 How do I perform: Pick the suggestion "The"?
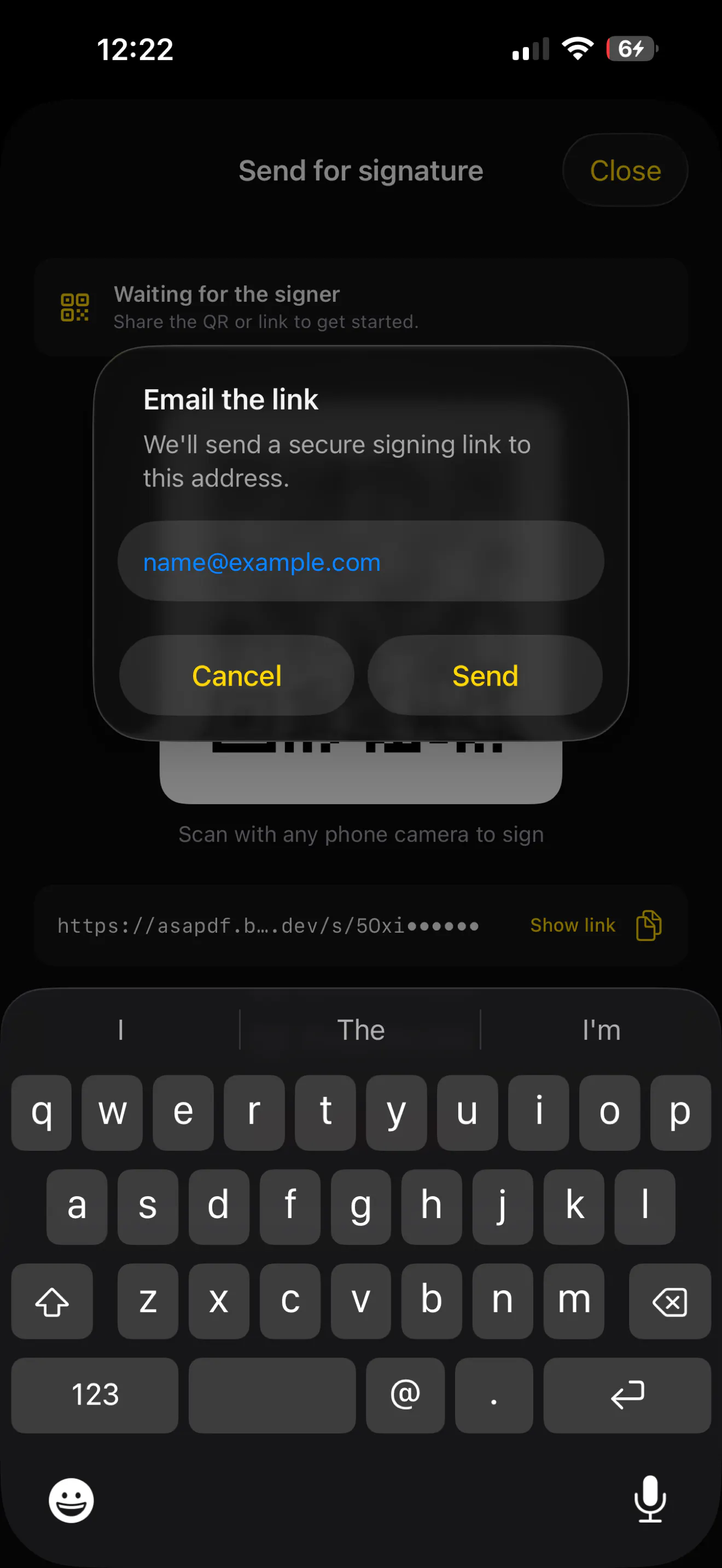pyautogui.click(x=360, y=1030)
